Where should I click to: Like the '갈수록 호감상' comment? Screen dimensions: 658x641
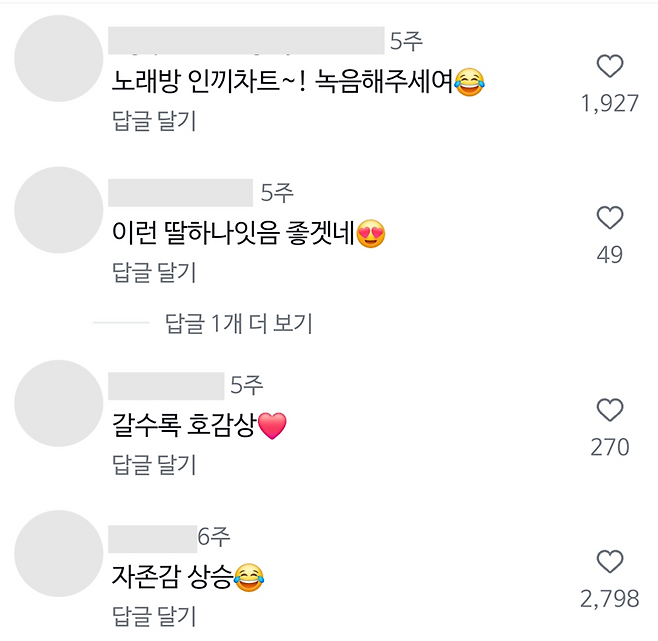[609, 410]
